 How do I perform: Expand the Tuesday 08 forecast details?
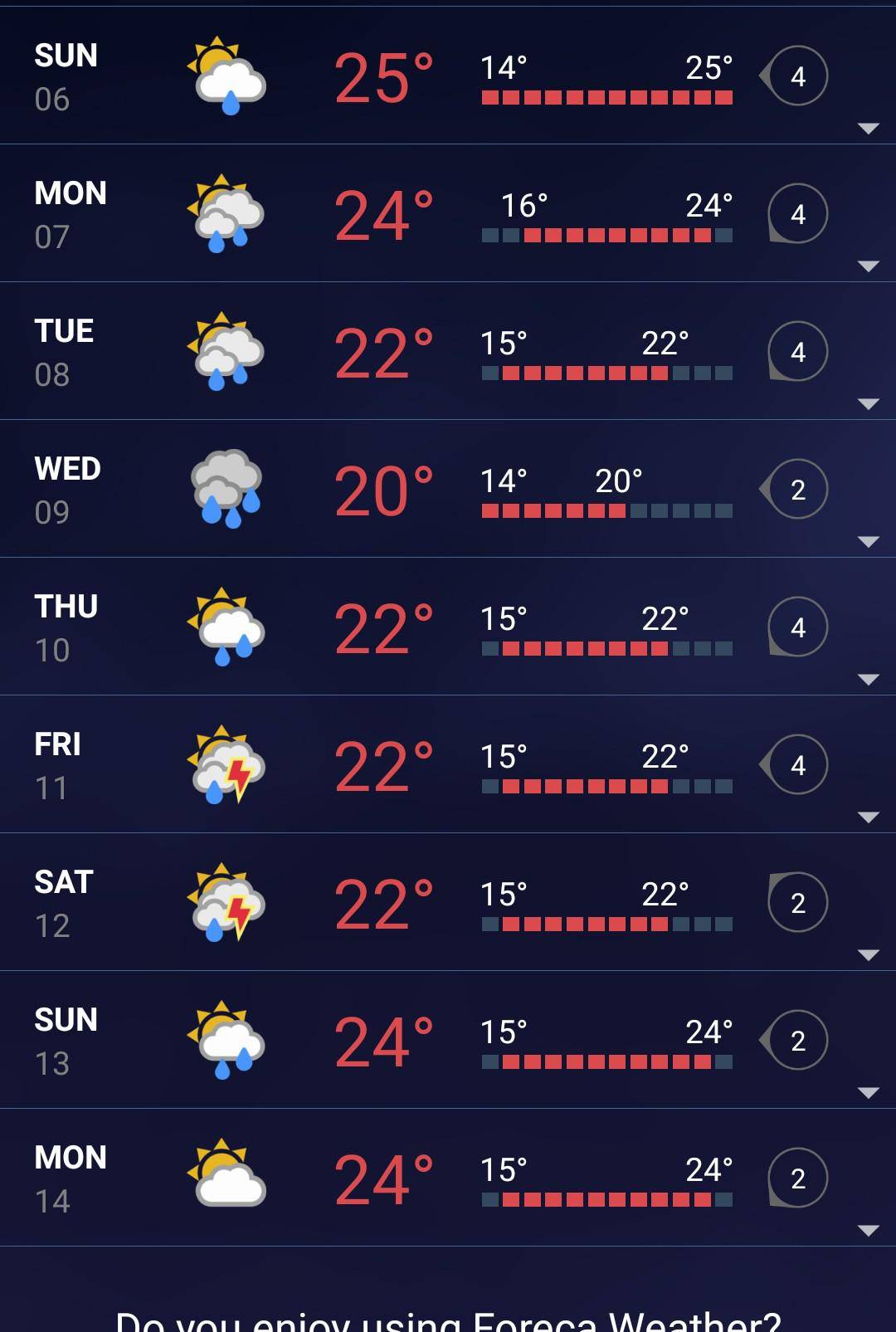(868, 404)
